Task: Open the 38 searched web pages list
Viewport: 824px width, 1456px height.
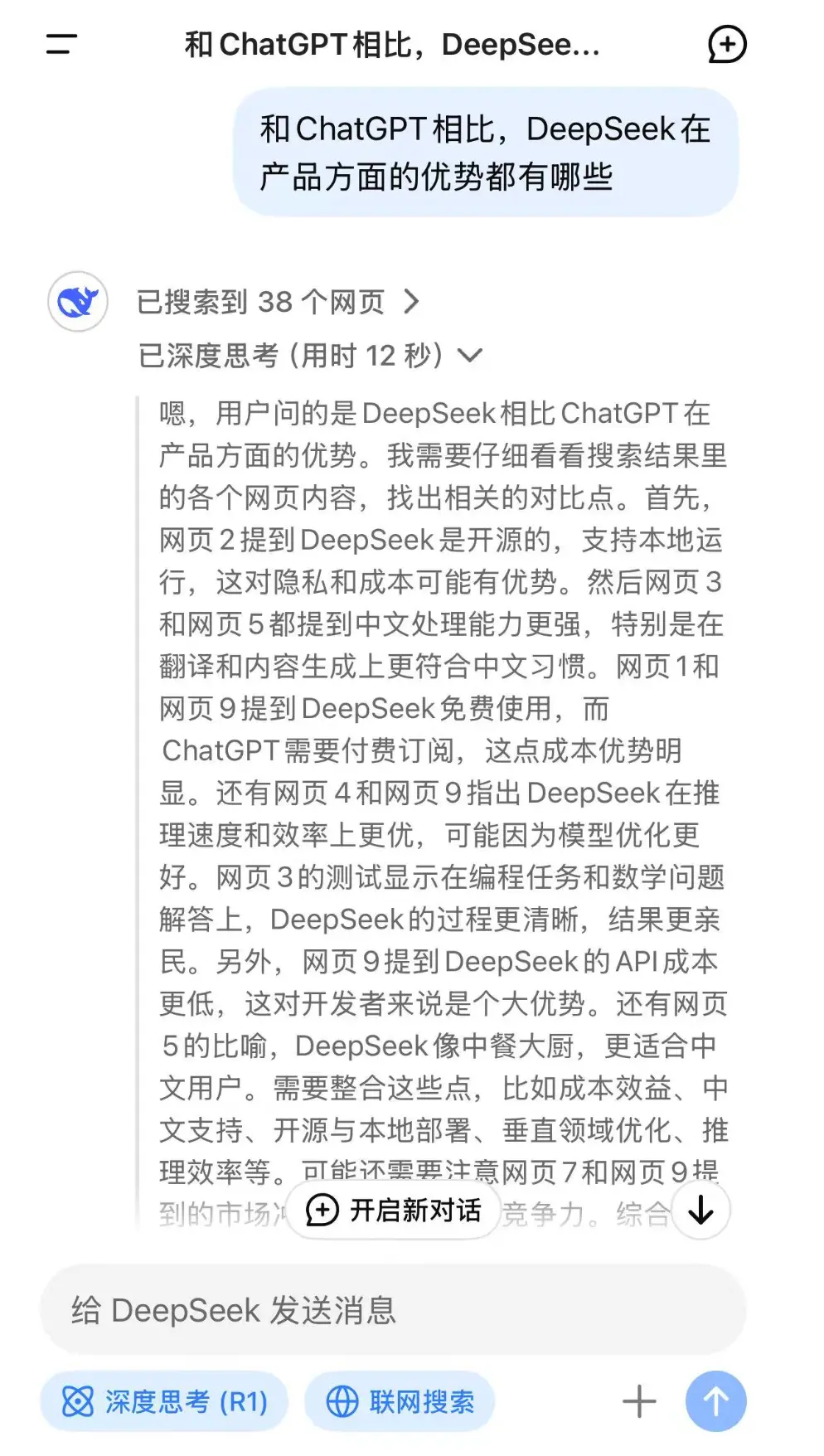Action: 278,302
